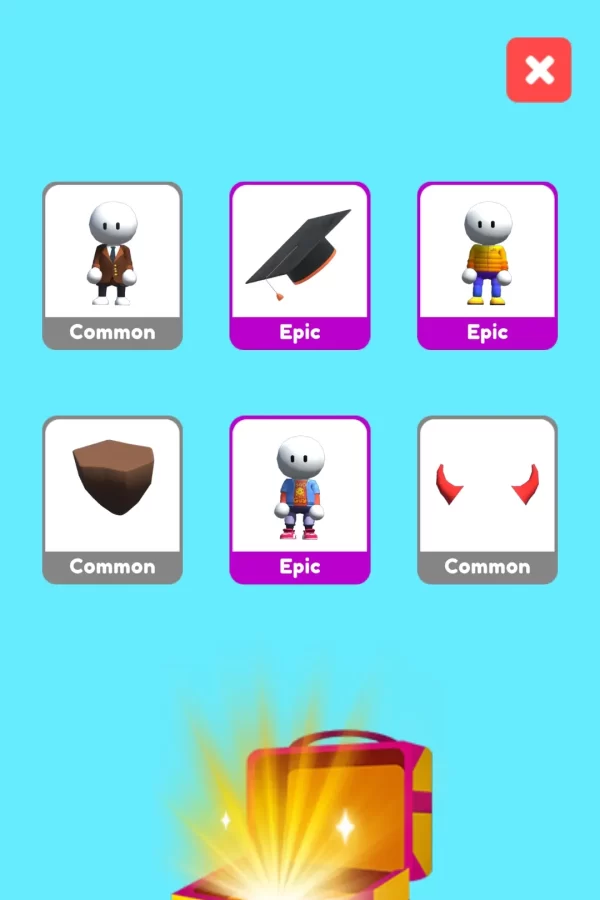Close the reward screen
The width and height of the screenshot is (600, 900).
[x=538, y=70]
